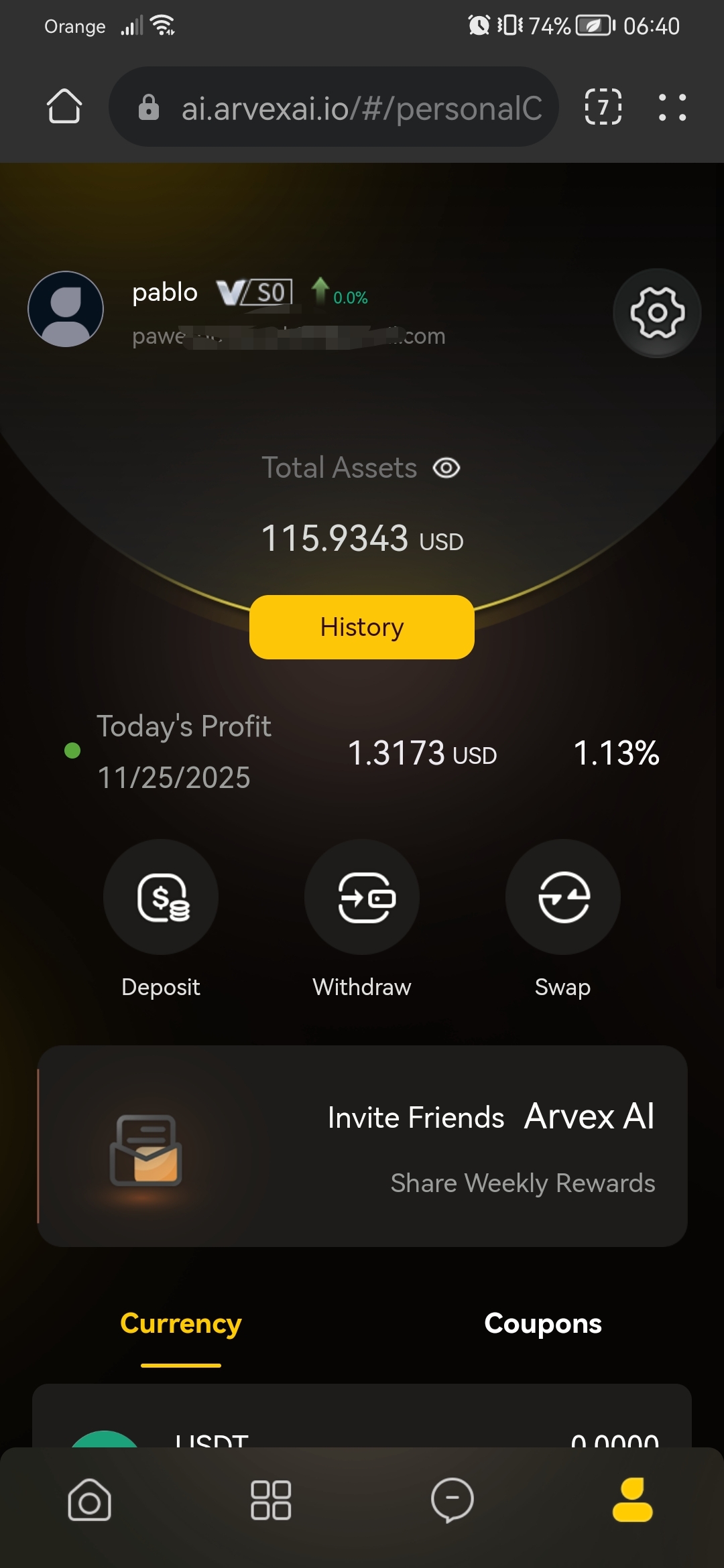This screenshot has height=1568, width=724.
Task: Open the History button
Action: tap(362, 627)
